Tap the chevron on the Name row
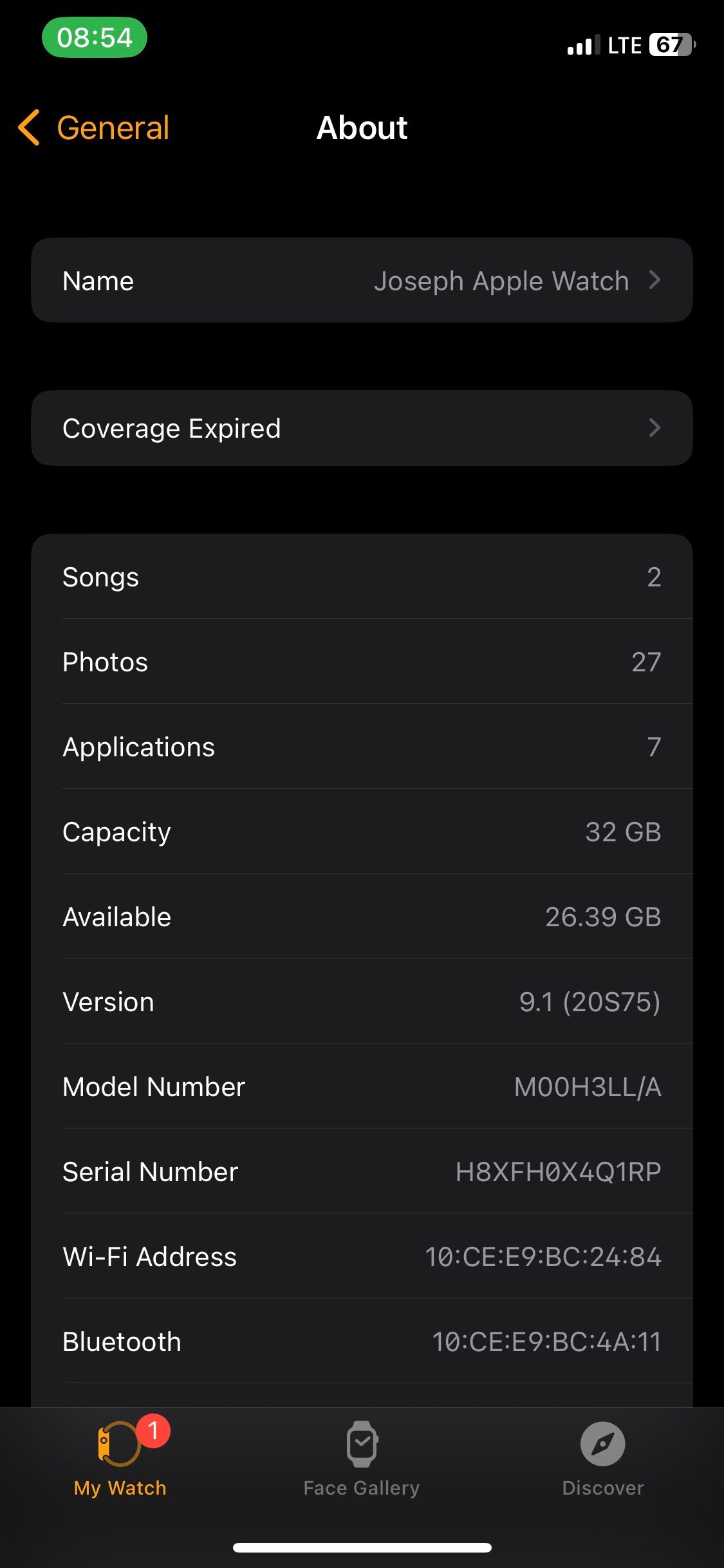 tap(655, 280)
